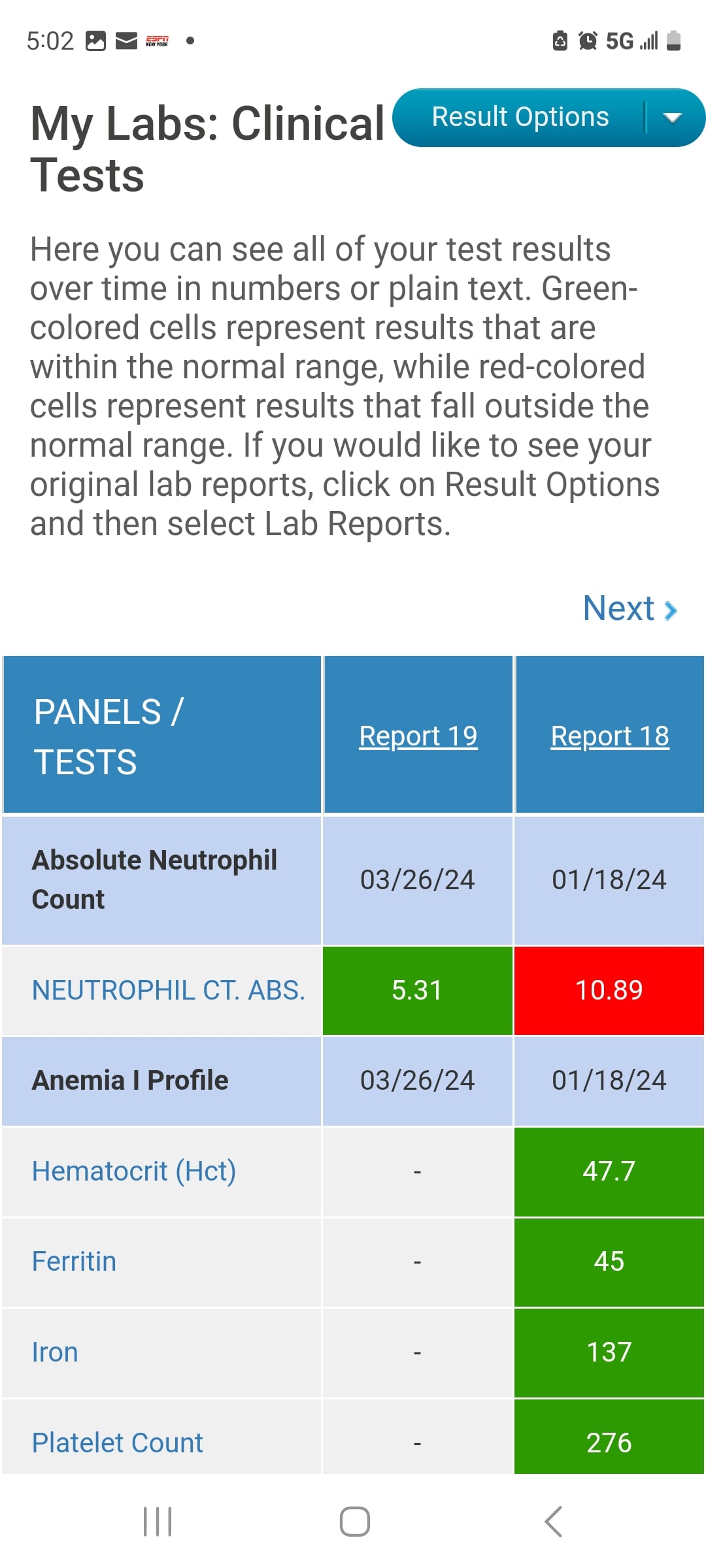Tap the system back button
Image resolution: width=706 pixels, height=1568 pixels.
(553, 1522)
